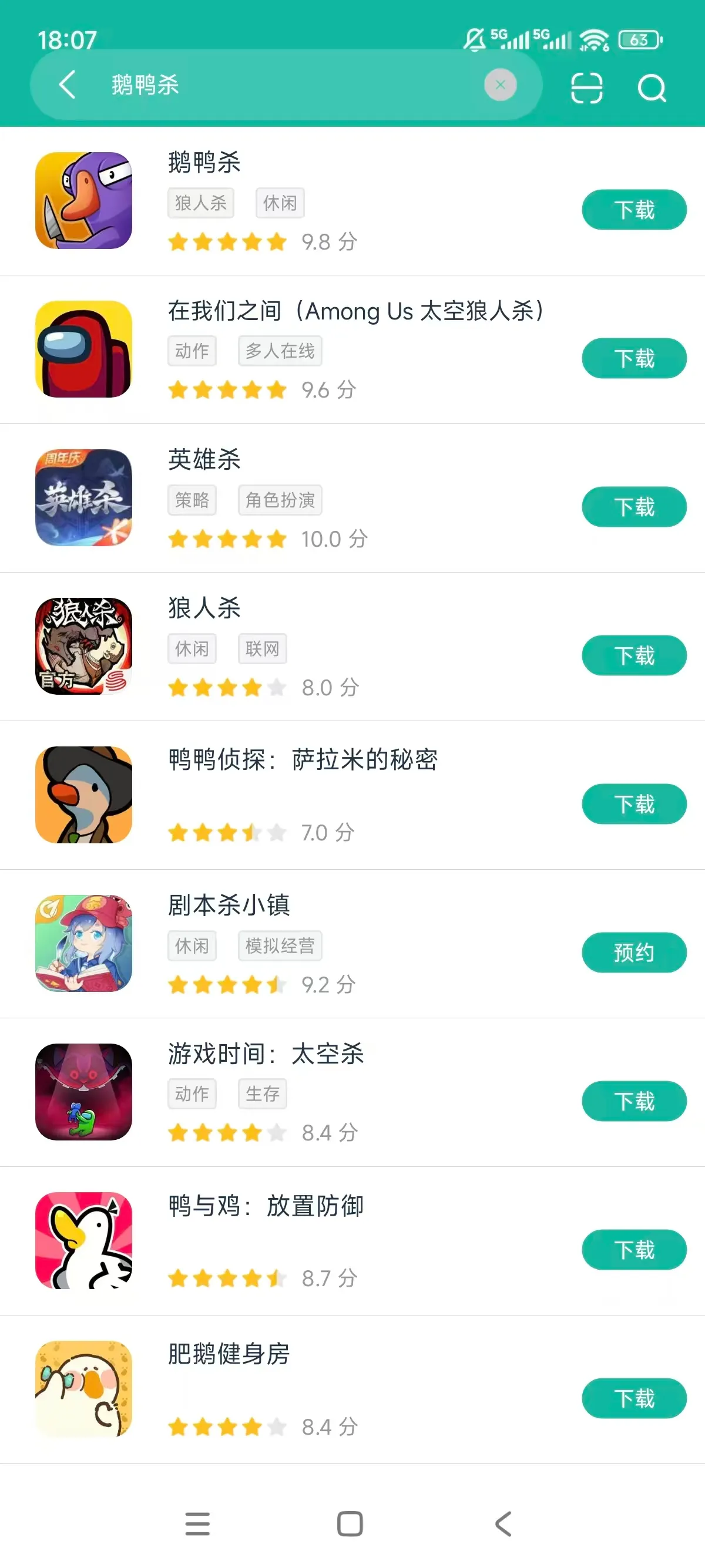Open the 鹅鸭杀 app details
Image resolution: width=705 pixels, height=1568 pixels.
[204, 163]
